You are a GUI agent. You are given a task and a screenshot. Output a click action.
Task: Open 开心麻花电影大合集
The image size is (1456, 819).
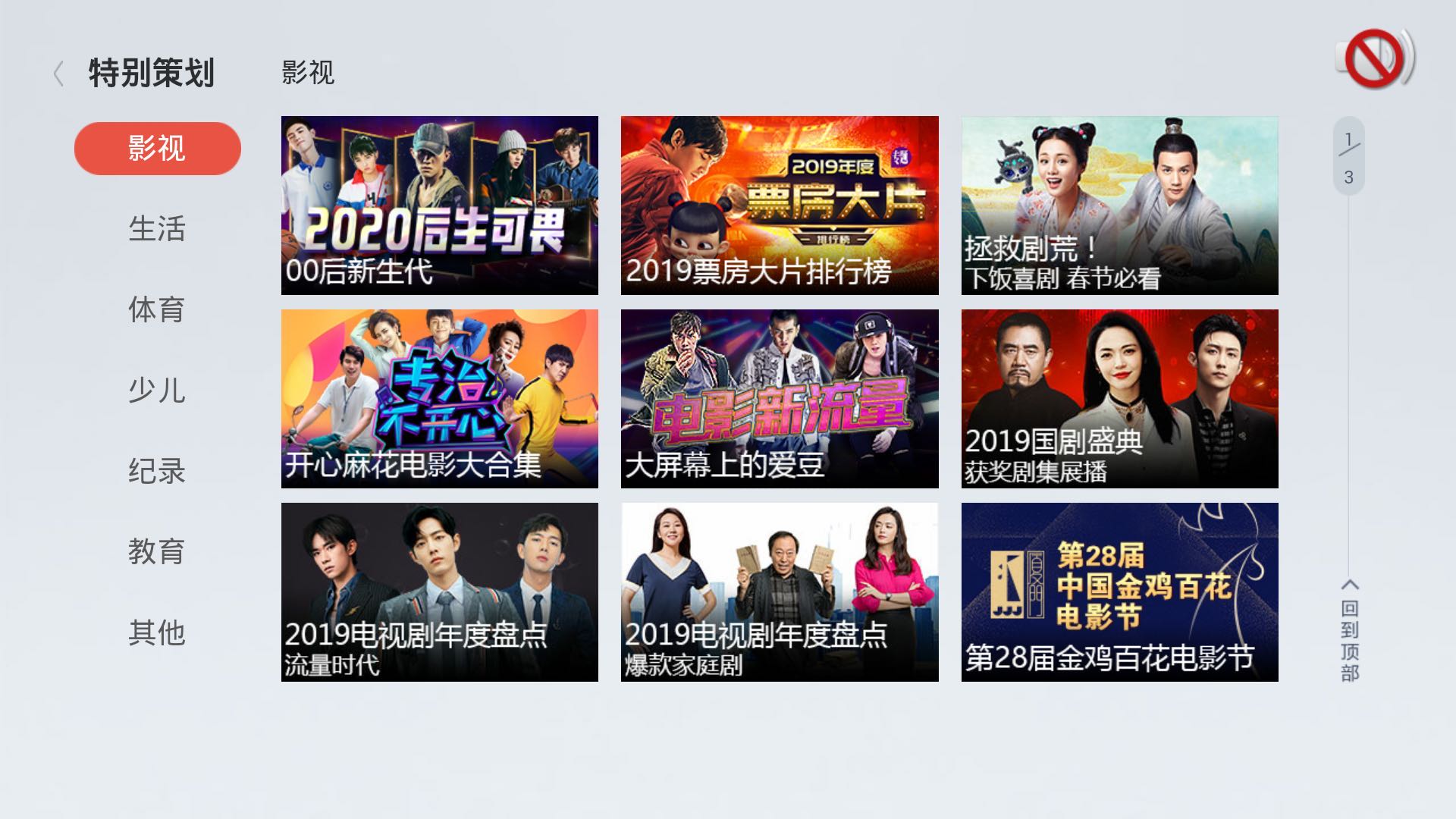[439, 398]
